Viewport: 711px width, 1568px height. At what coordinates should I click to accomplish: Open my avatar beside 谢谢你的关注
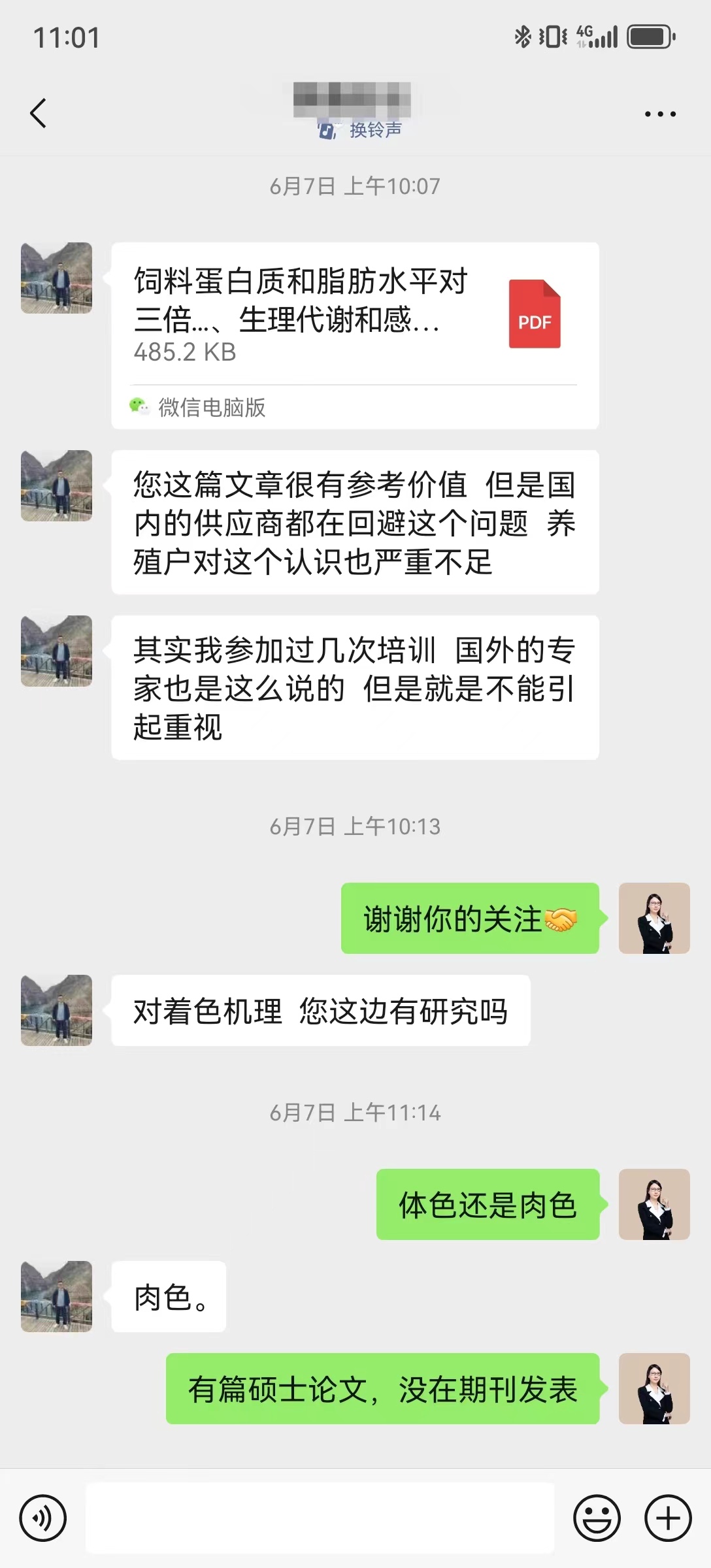pyautogui.click(x=654, y=918)
